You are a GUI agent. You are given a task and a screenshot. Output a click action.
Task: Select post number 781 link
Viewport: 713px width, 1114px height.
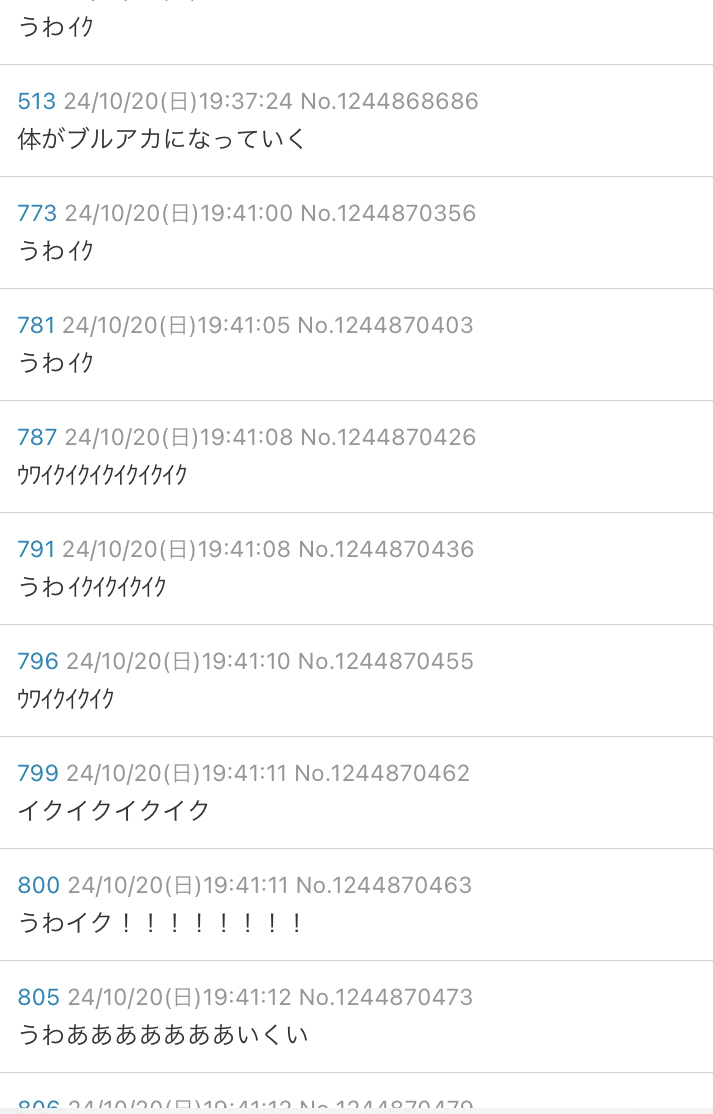pos(36,325)
